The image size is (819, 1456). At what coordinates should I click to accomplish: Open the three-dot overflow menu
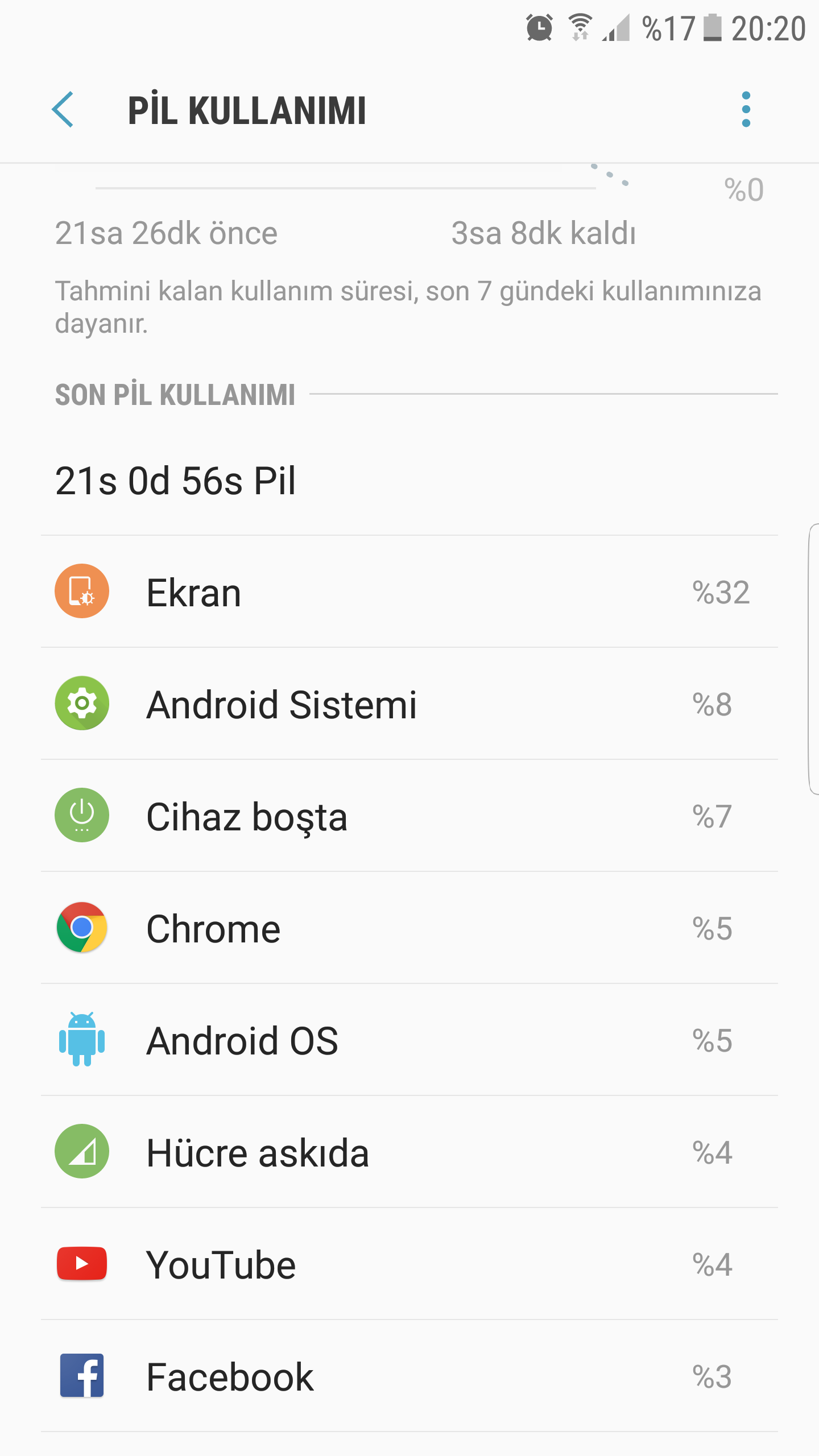(746, 109)
